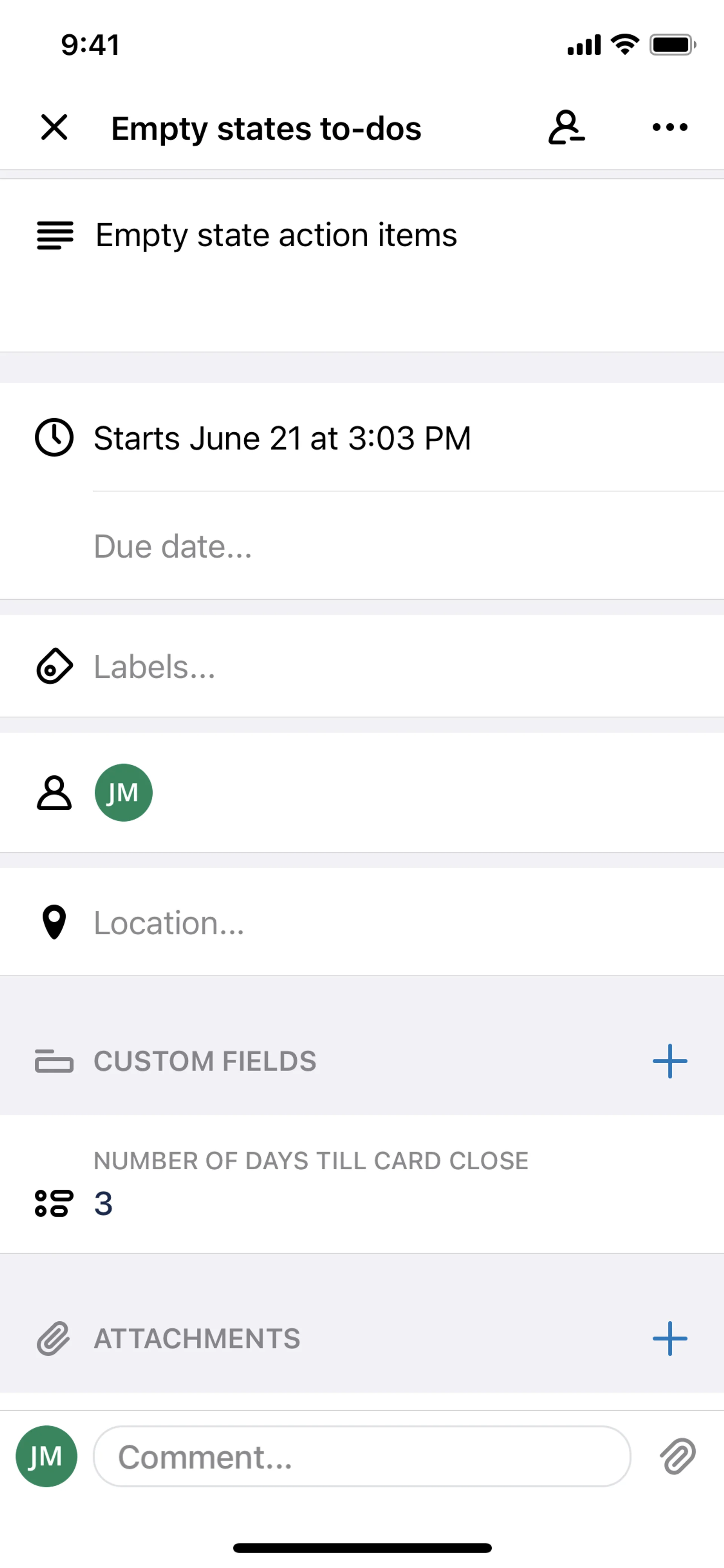
Task: Change the start date June 21
Action: click(x=282, y=438)
